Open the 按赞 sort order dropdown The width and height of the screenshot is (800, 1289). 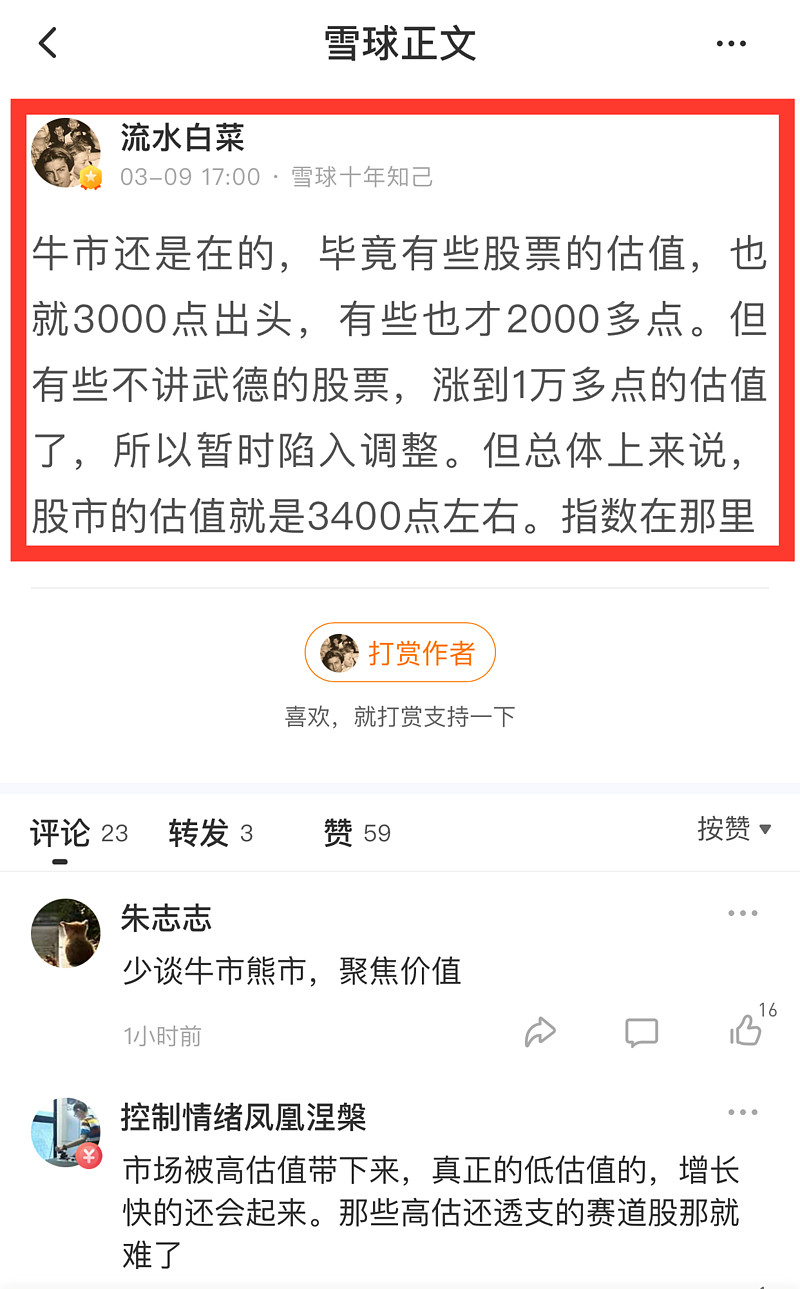pos(734,828)
